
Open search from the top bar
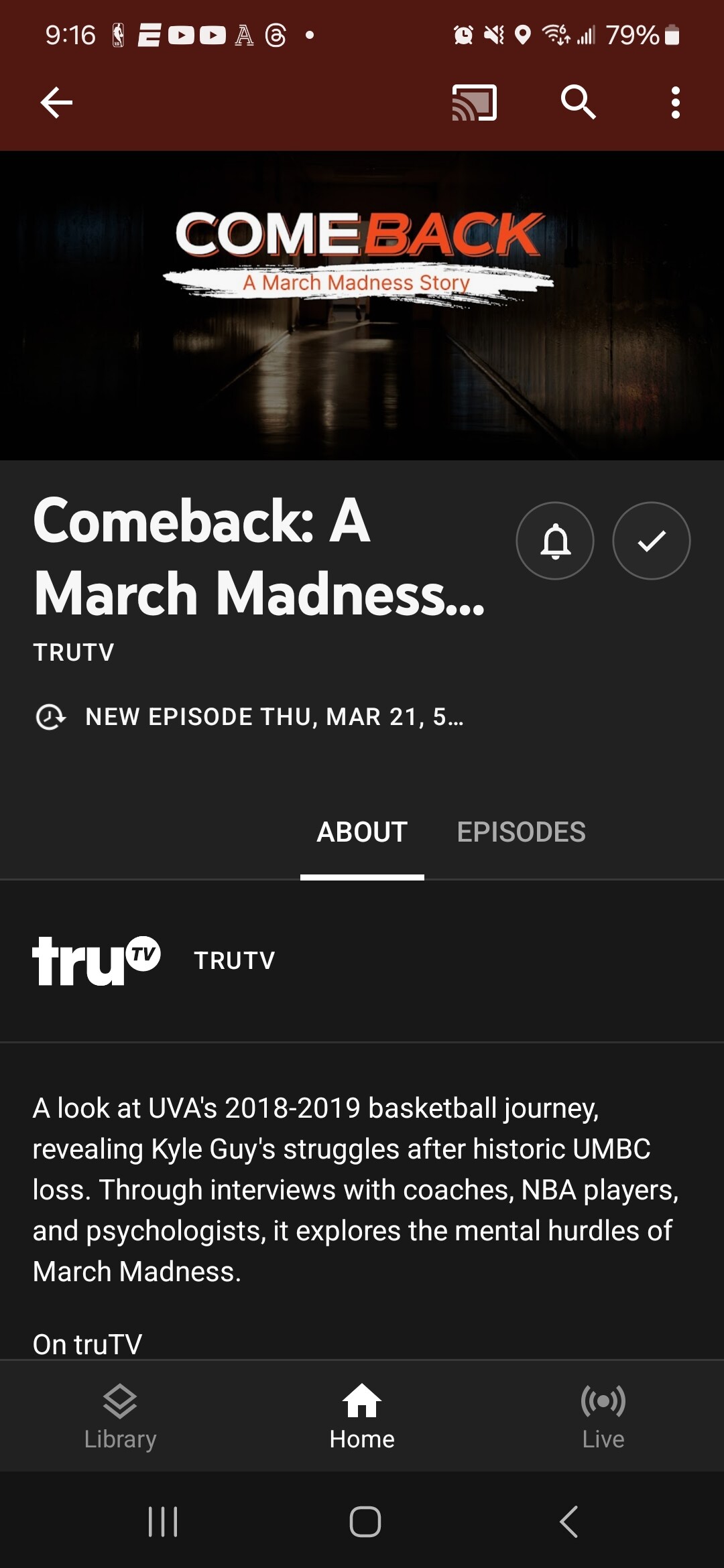pyautogui.click(x=578, y=103)
